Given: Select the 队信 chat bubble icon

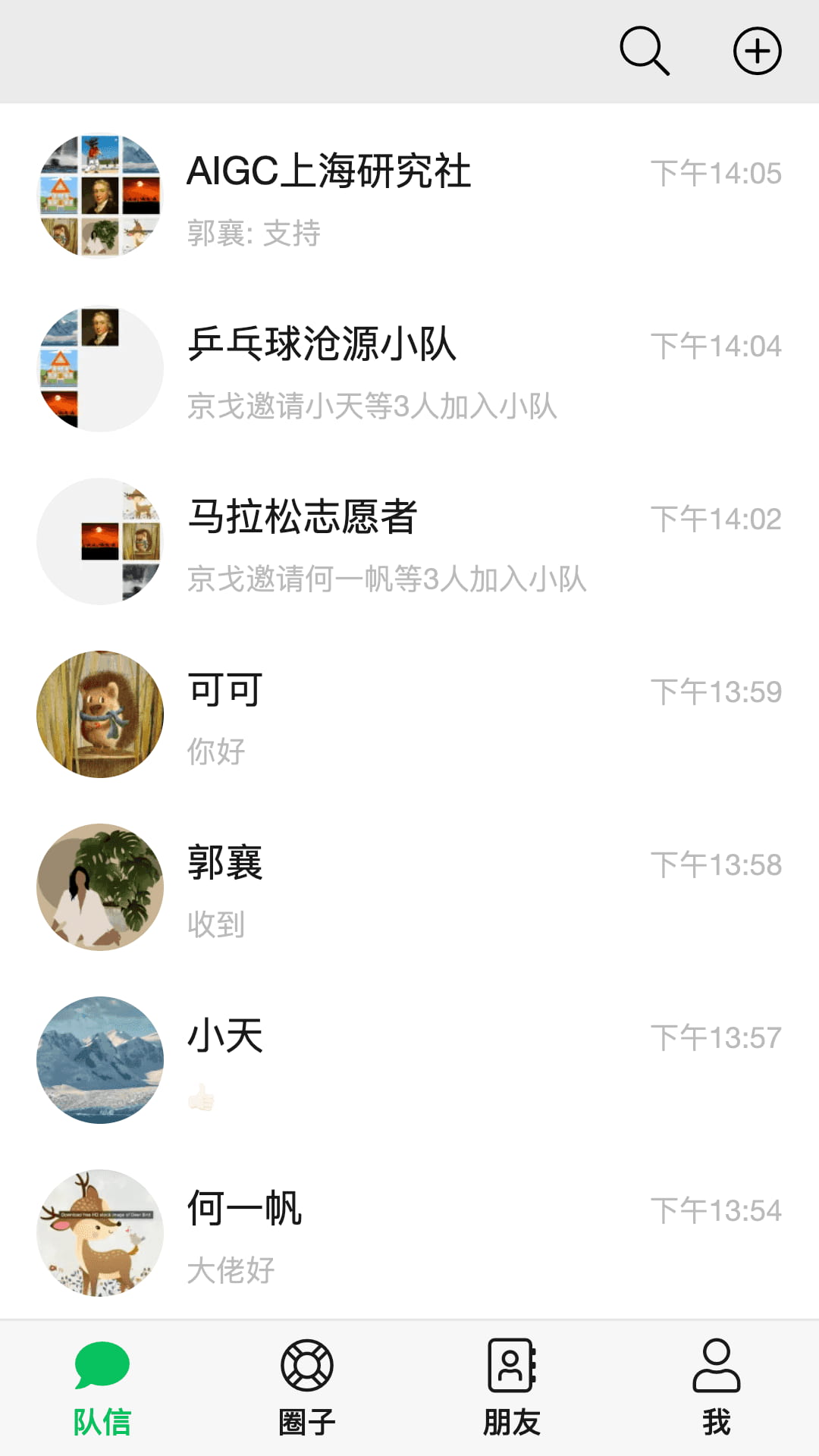Looking at the screenshot, I should coord(102,1365).
